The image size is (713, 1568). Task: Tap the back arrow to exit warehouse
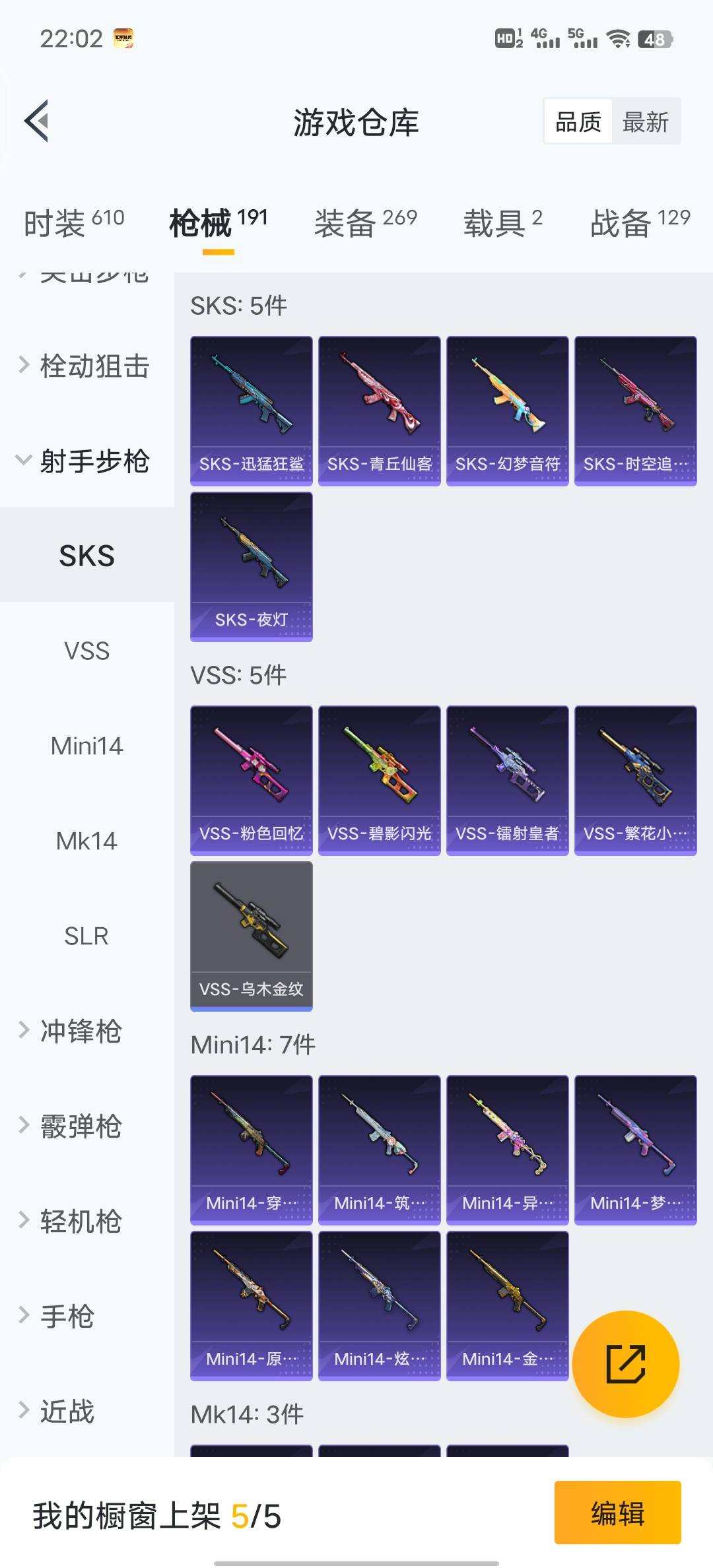point(38,121)
